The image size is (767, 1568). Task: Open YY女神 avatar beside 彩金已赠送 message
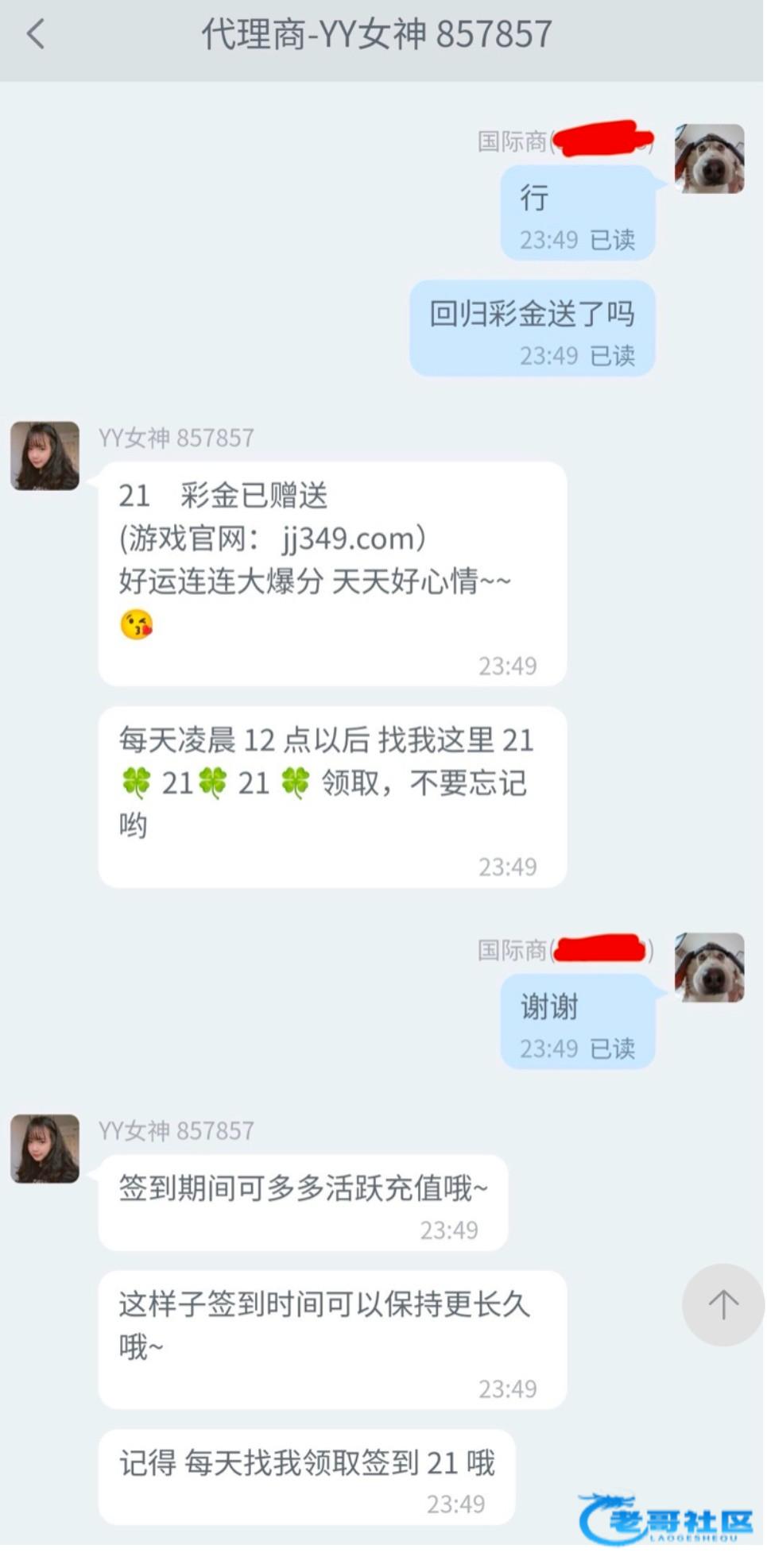(45, 456)
